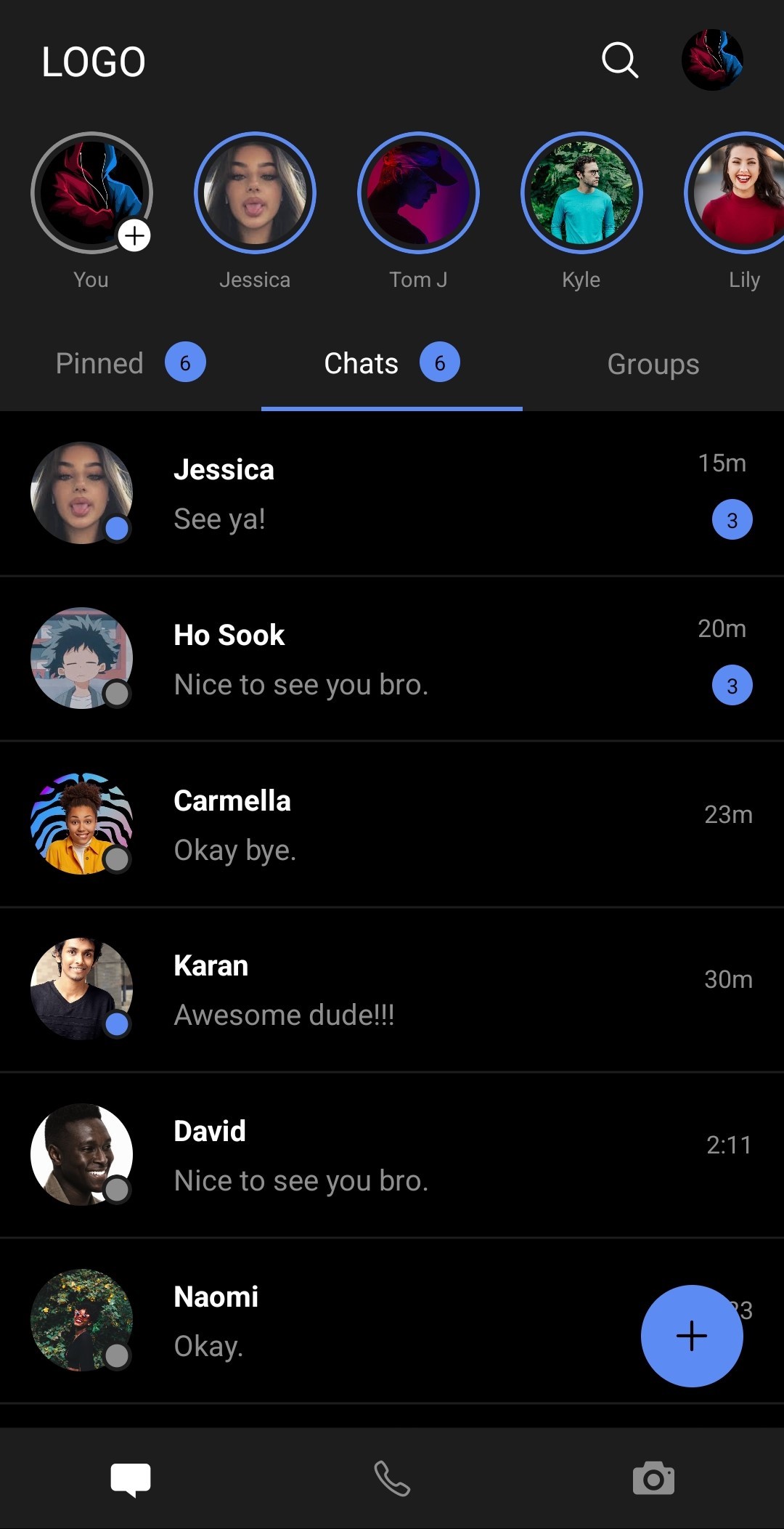The width and height of the screenshot is (784, 1529).
Task: Open the chat with Jessica
Action: click(x=392, y=494)
